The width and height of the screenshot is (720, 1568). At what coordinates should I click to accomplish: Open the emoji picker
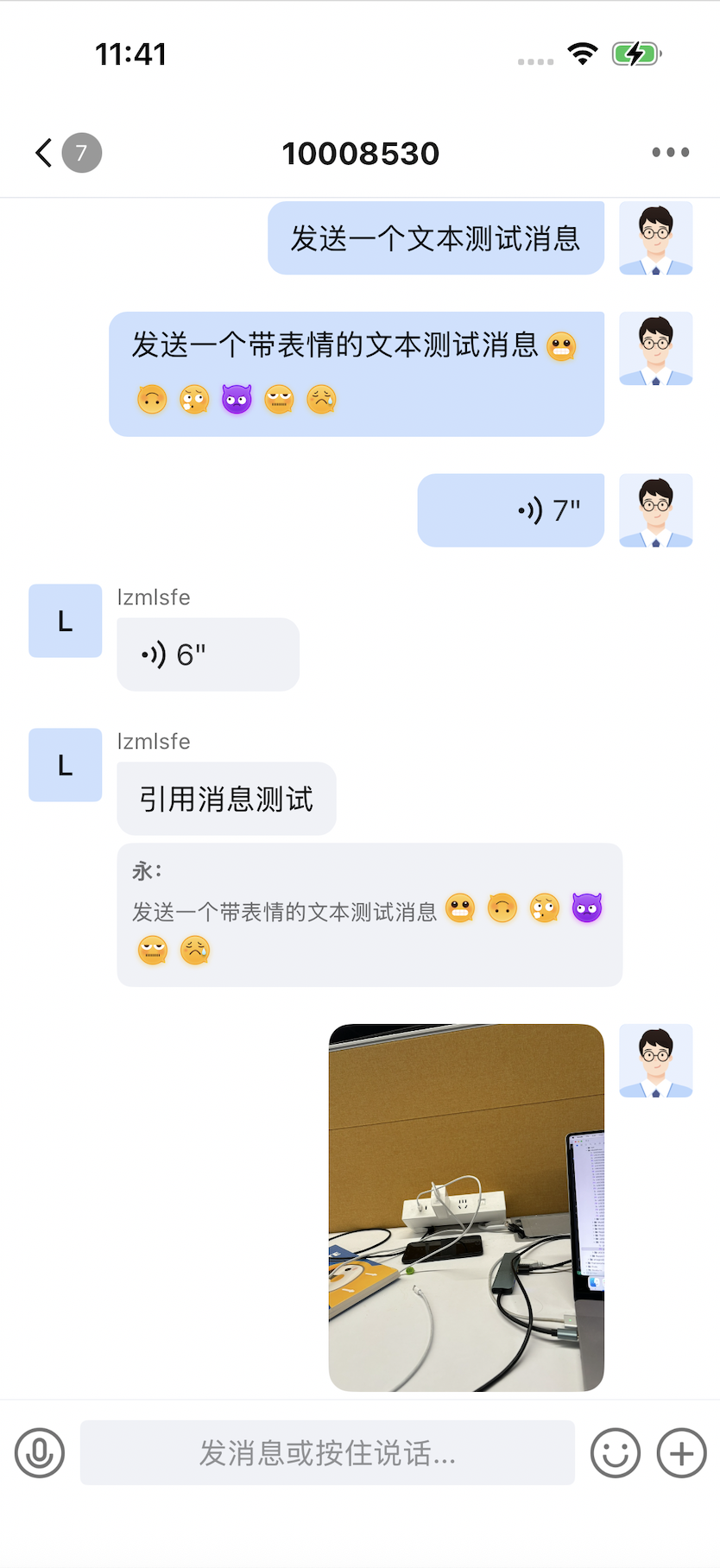(x=616, y=1453)
